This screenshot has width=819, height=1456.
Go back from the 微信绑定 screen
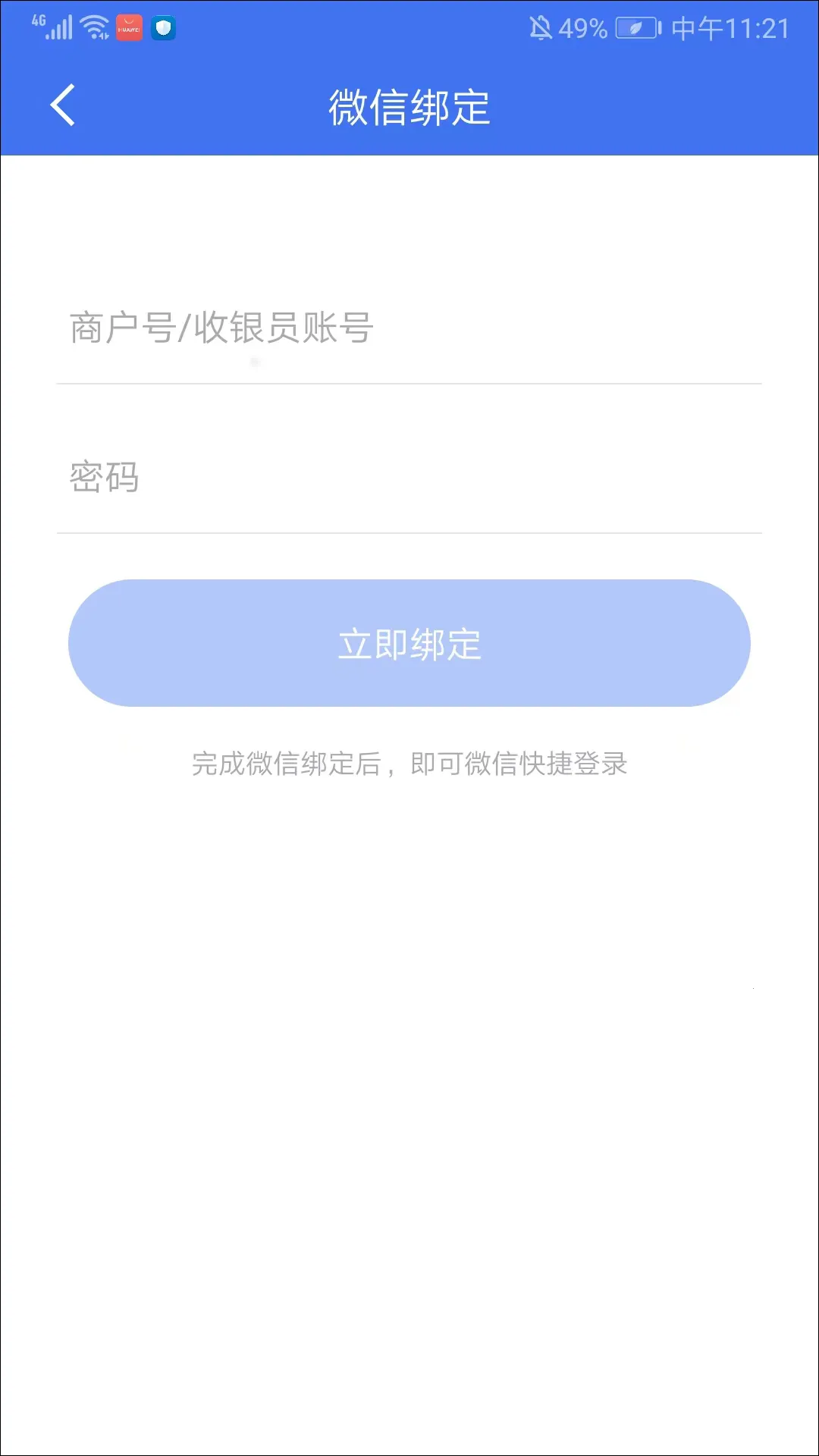point(63,105)
